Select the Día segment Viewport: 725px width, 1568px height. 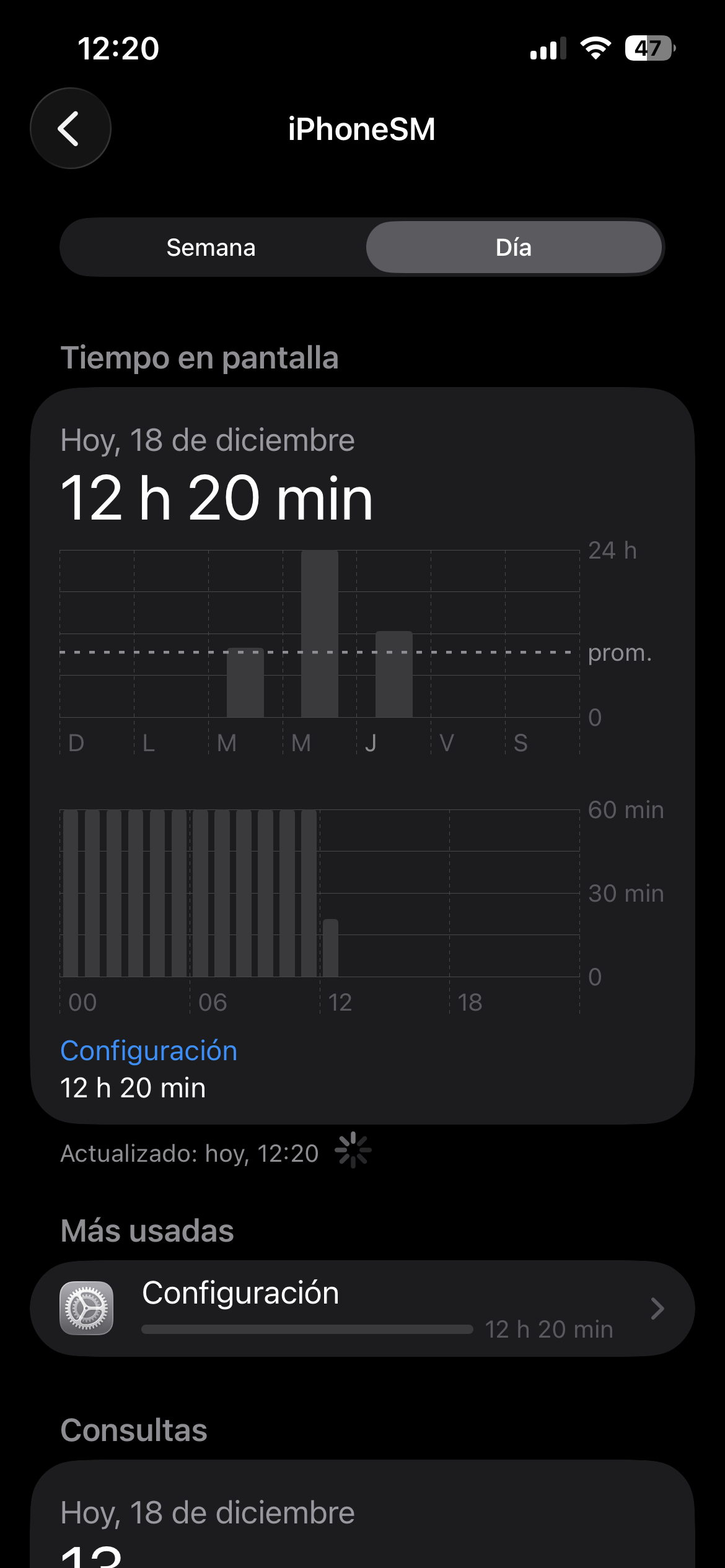pyautogui.click(x=514, y=248)
